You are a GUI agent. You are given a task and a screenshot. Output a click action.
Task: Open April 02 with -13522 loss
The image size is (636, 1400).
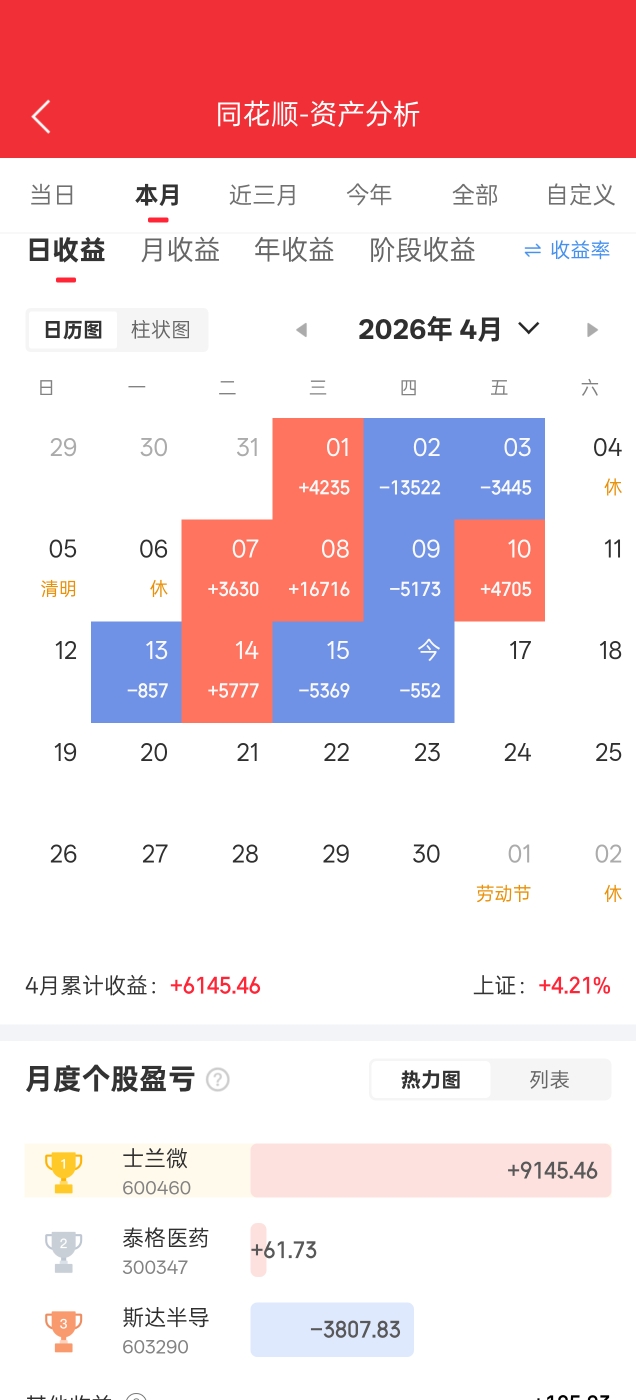[x=409, y=468]
